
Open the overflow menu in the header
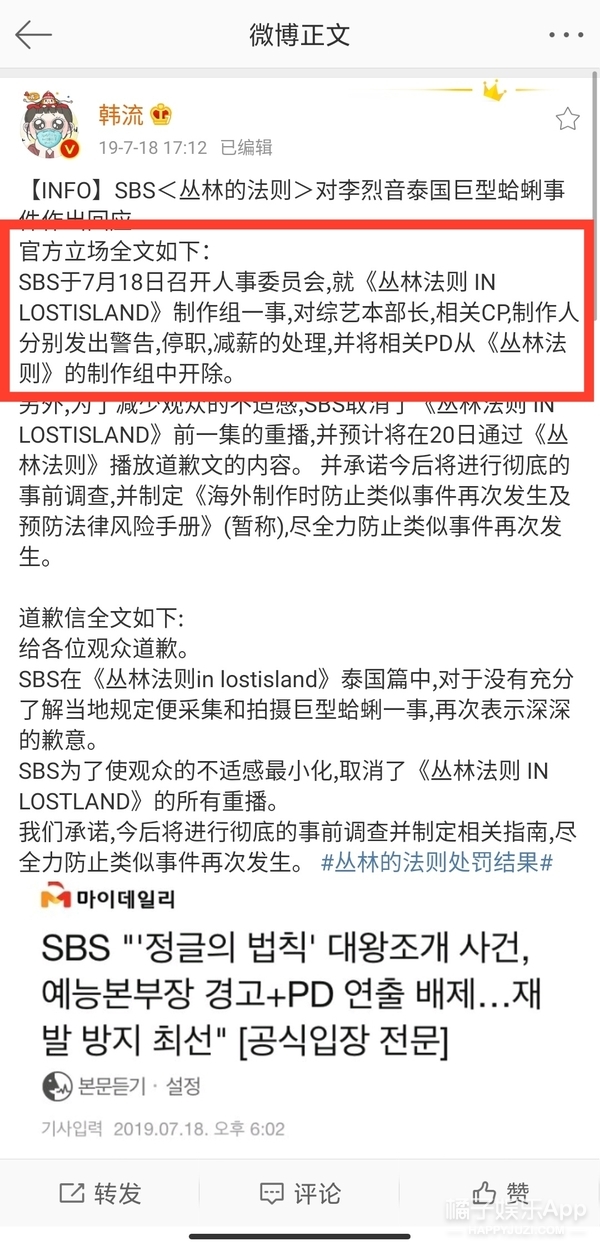[566, 34]
